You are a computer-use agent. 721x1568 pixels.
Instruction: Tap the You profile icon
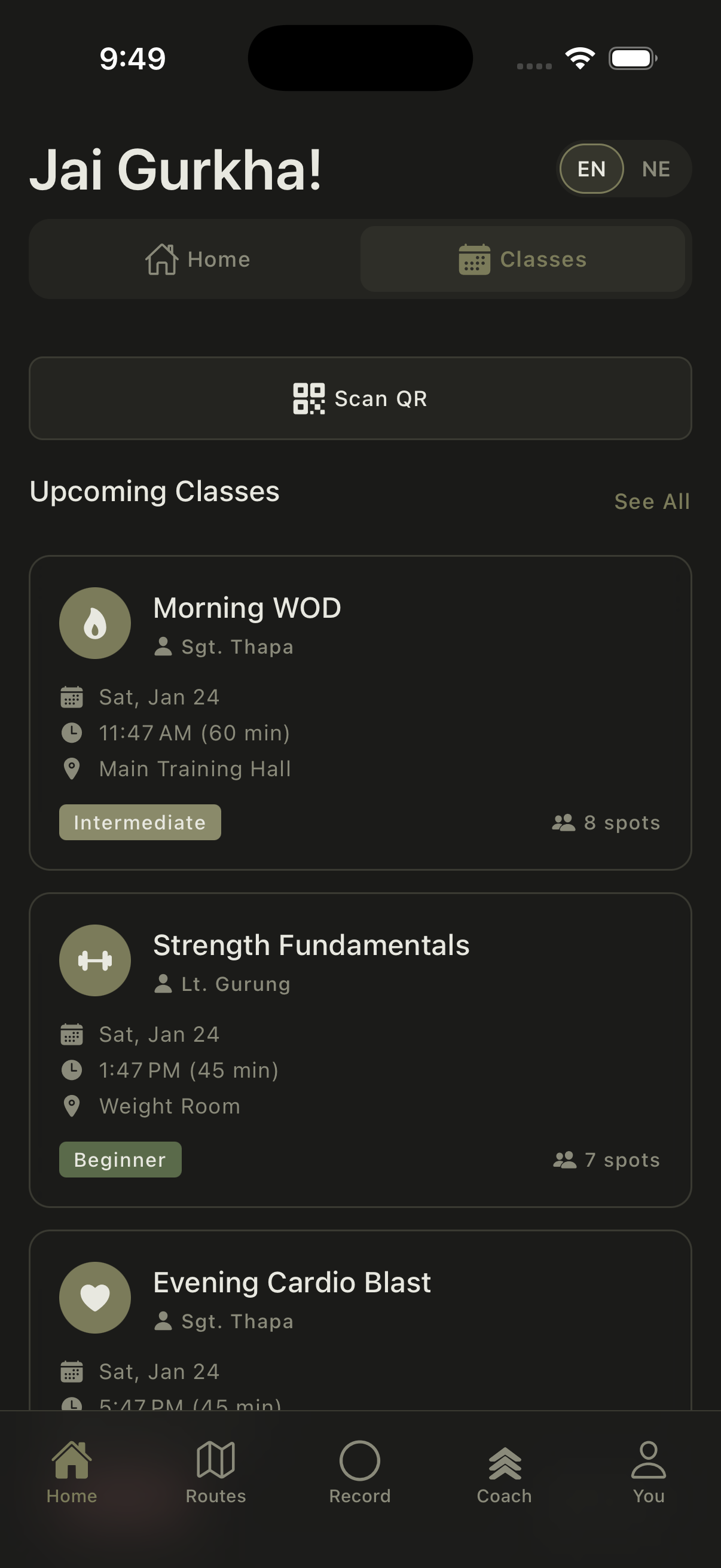pos(649,1460)
